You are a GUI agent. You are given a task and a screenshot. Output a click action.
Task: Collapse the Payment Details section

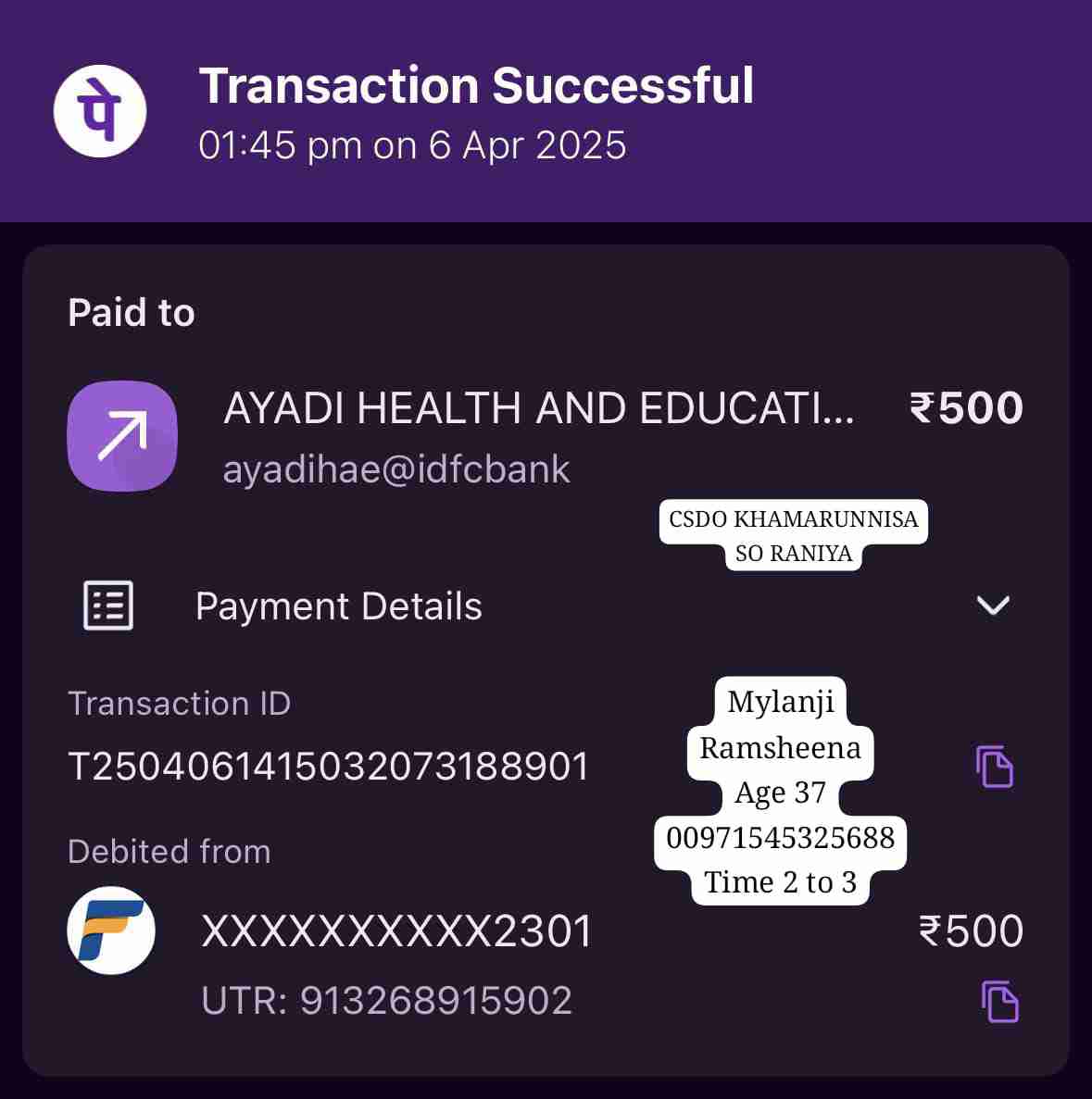992,606
